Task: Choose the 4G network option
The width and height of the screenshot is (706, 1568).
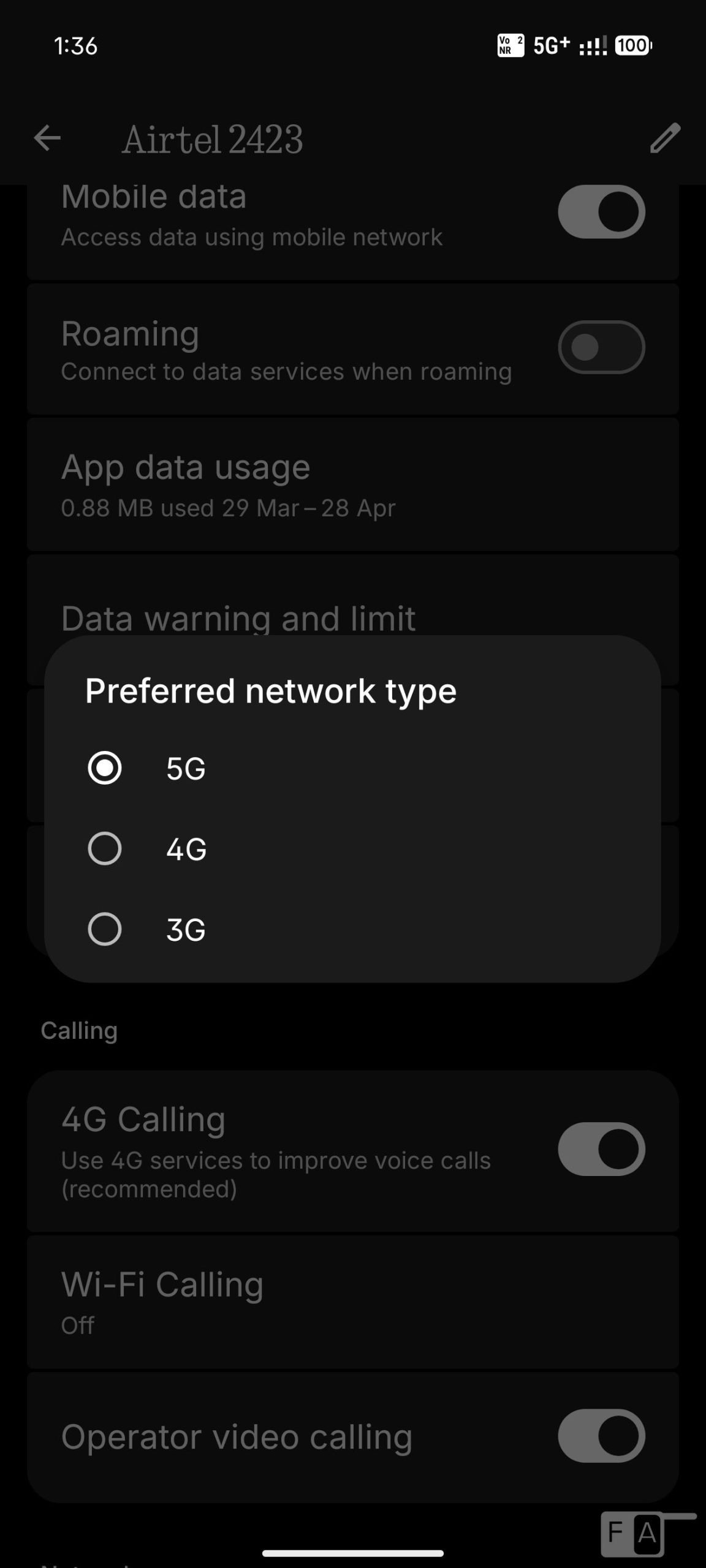Action: [x=105, y=849]
